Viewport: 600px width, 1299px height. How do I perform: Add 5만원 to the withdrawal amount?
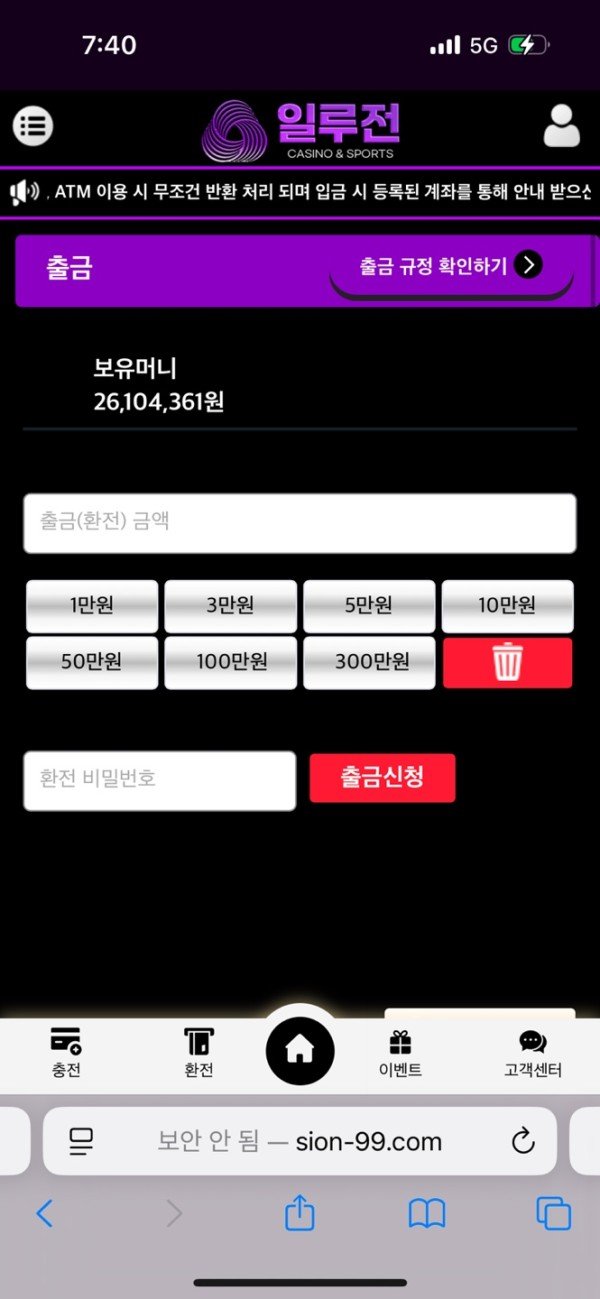click(369, 605)
